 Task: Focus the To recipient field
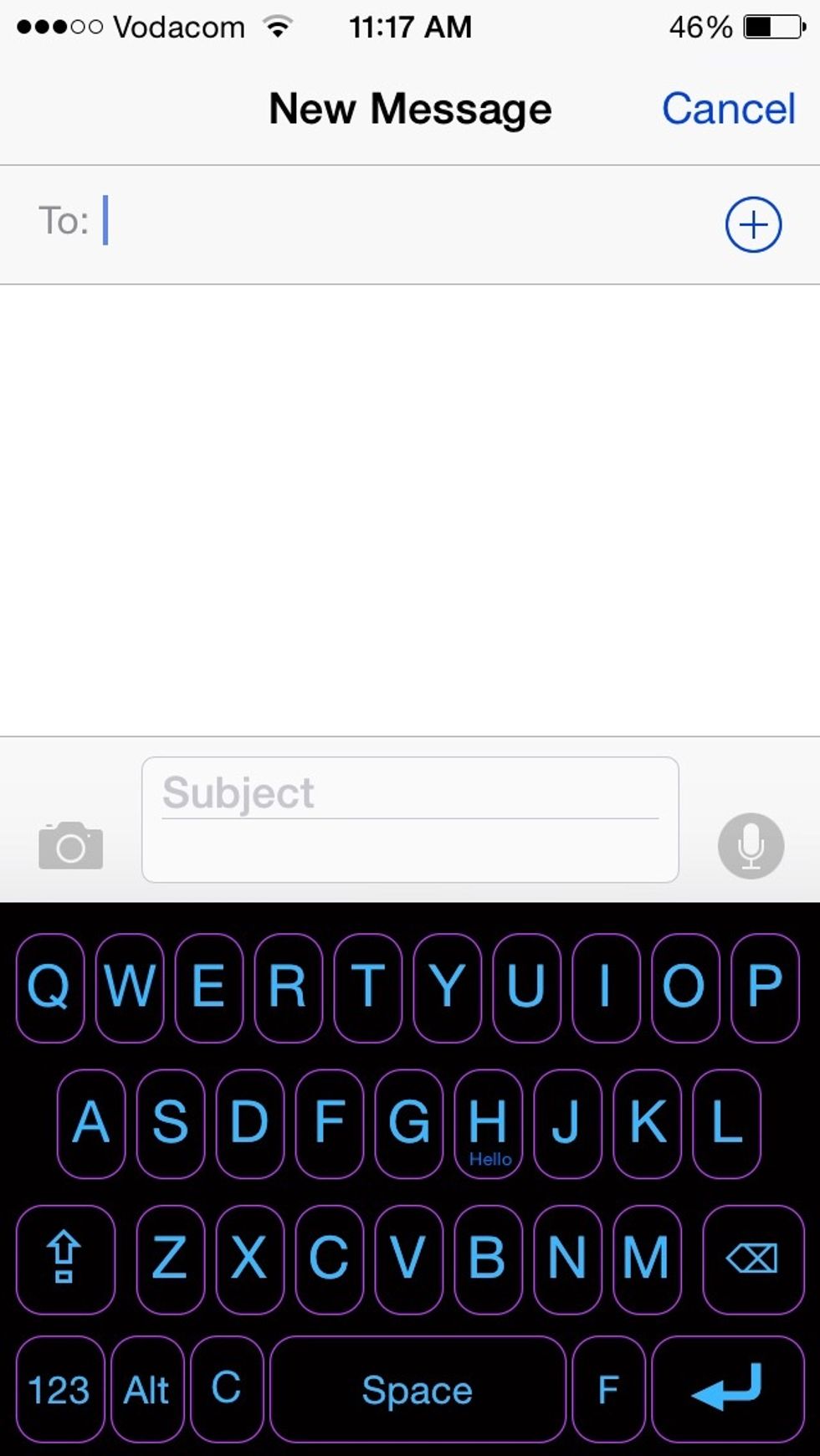tap(402, 223)
